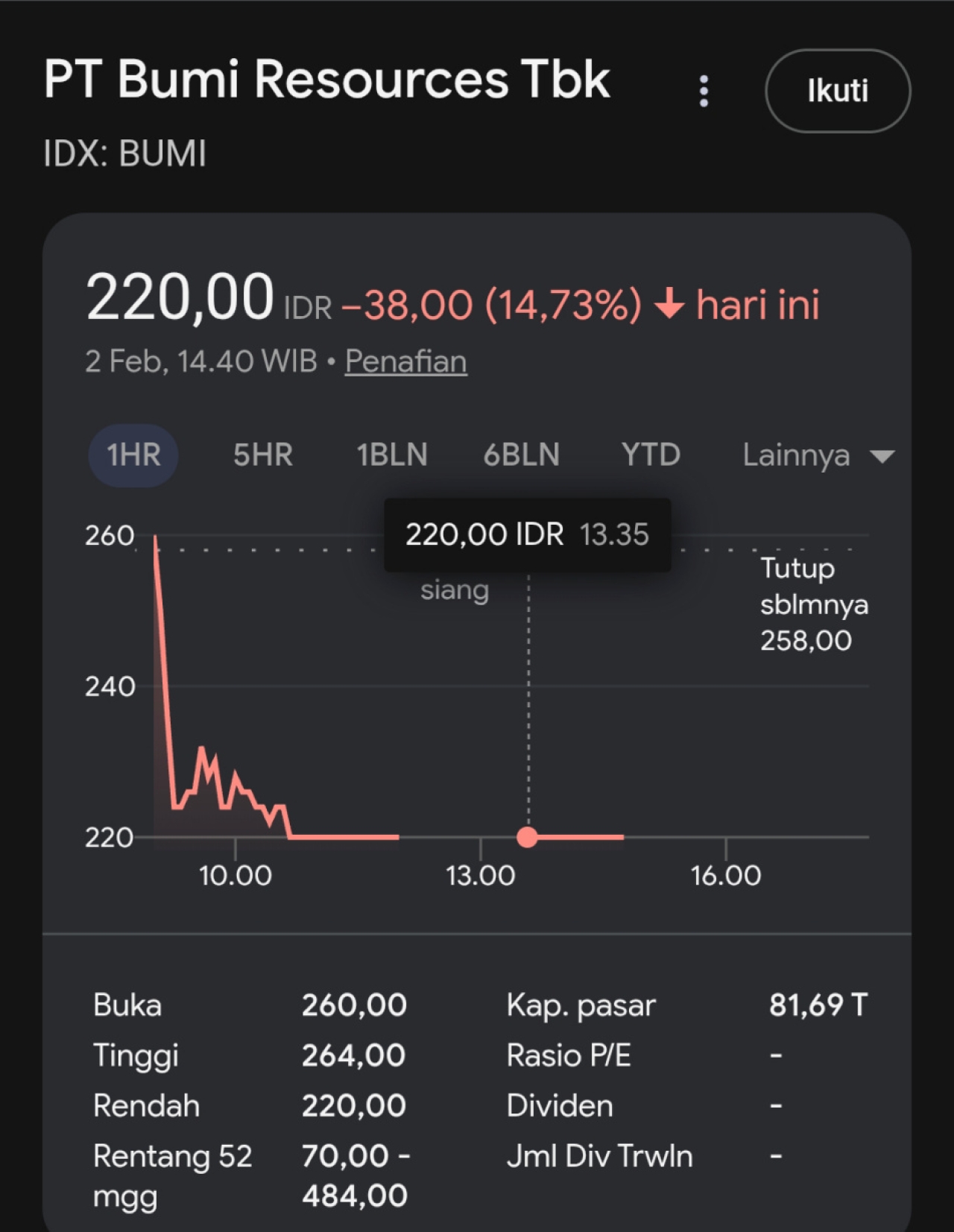This screenshot has height=1232, width=954.
Task: View the YTD chart range
Action: tap(651, 455)
